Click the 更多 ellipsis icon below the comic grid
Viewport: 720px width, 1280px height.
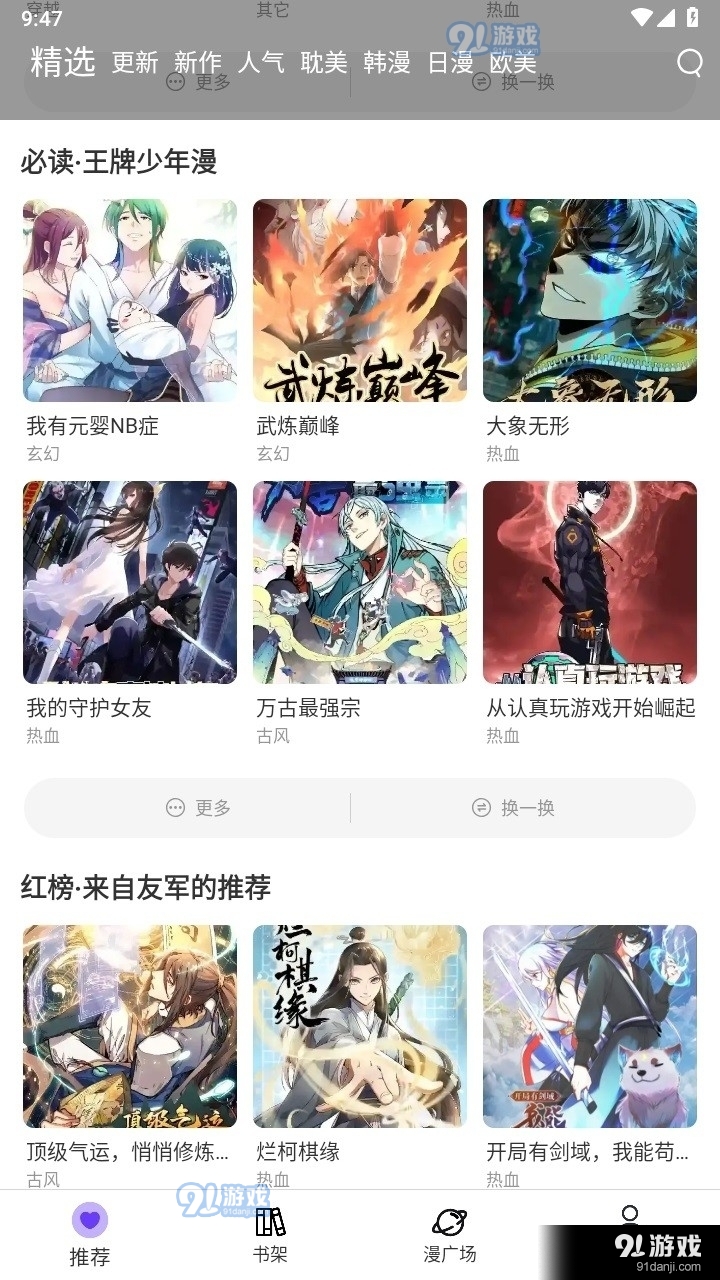(x=176, y=808)
